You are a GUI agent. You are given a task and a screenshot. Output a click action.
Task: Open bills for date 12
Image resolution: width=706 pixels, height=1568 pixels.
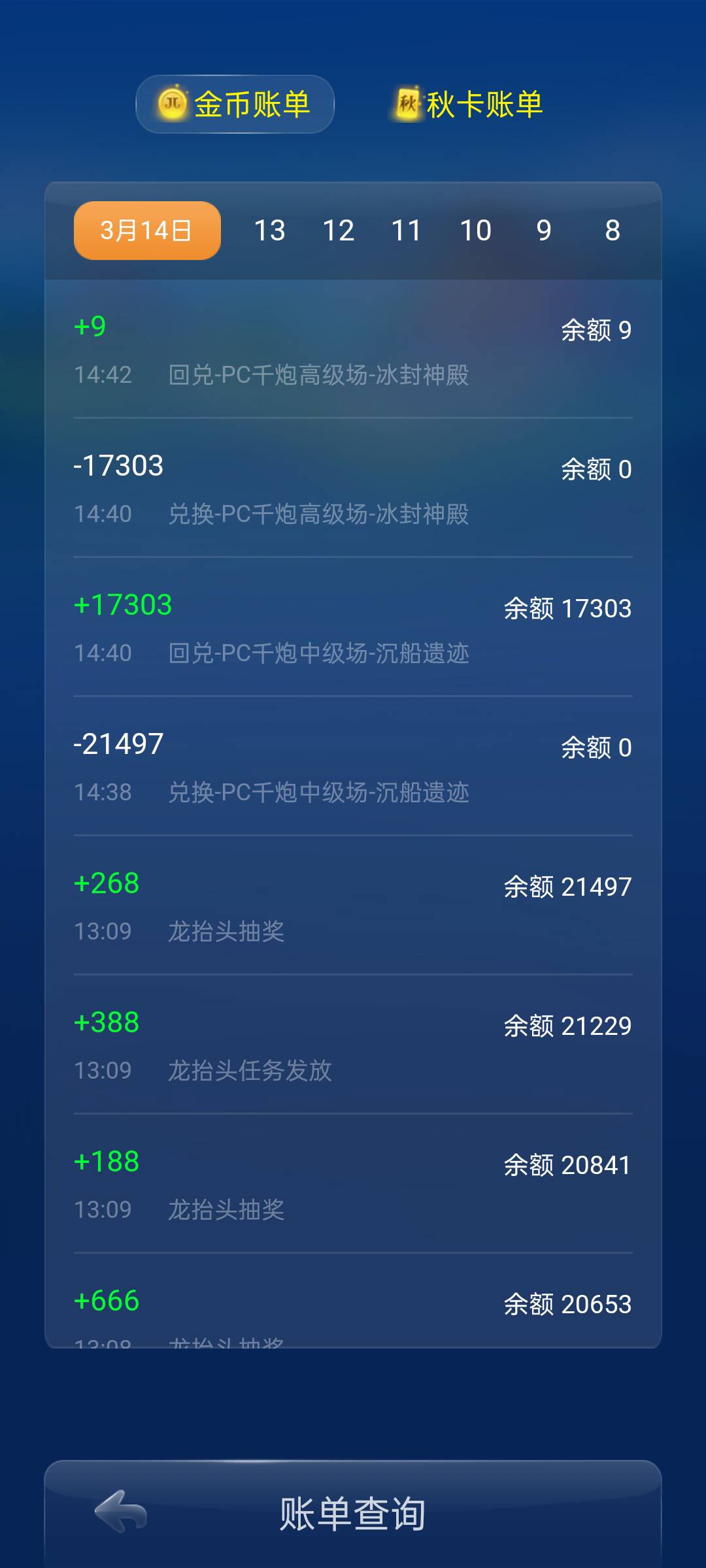(x=339, y=230)
